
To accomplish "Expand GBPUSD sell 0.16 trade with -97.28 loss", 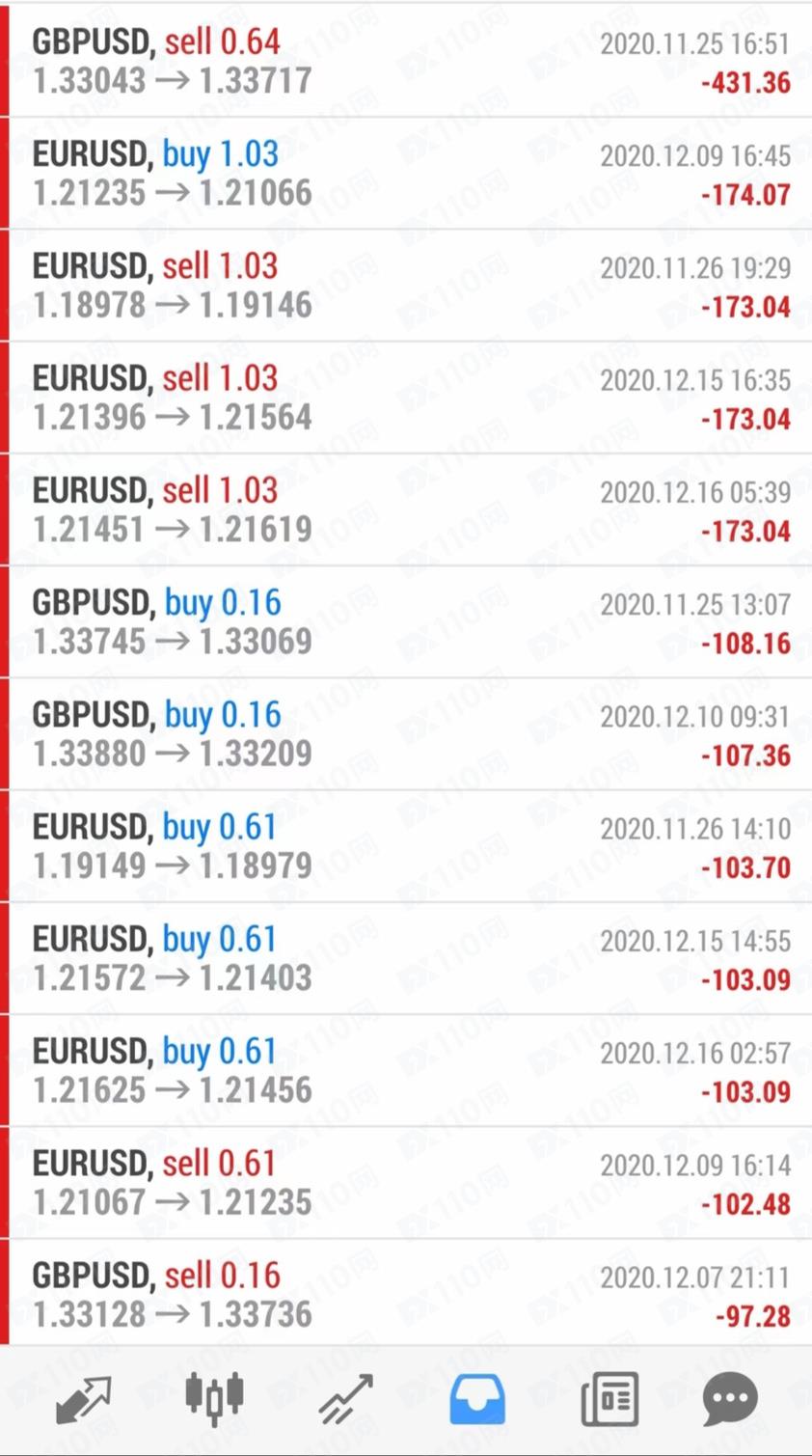I will (x=410, y=1293).
